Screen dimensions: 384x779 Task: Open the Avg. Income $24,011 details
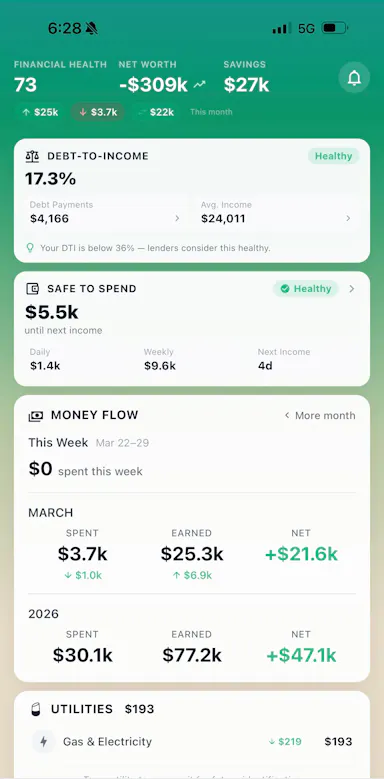click(276, 213)
